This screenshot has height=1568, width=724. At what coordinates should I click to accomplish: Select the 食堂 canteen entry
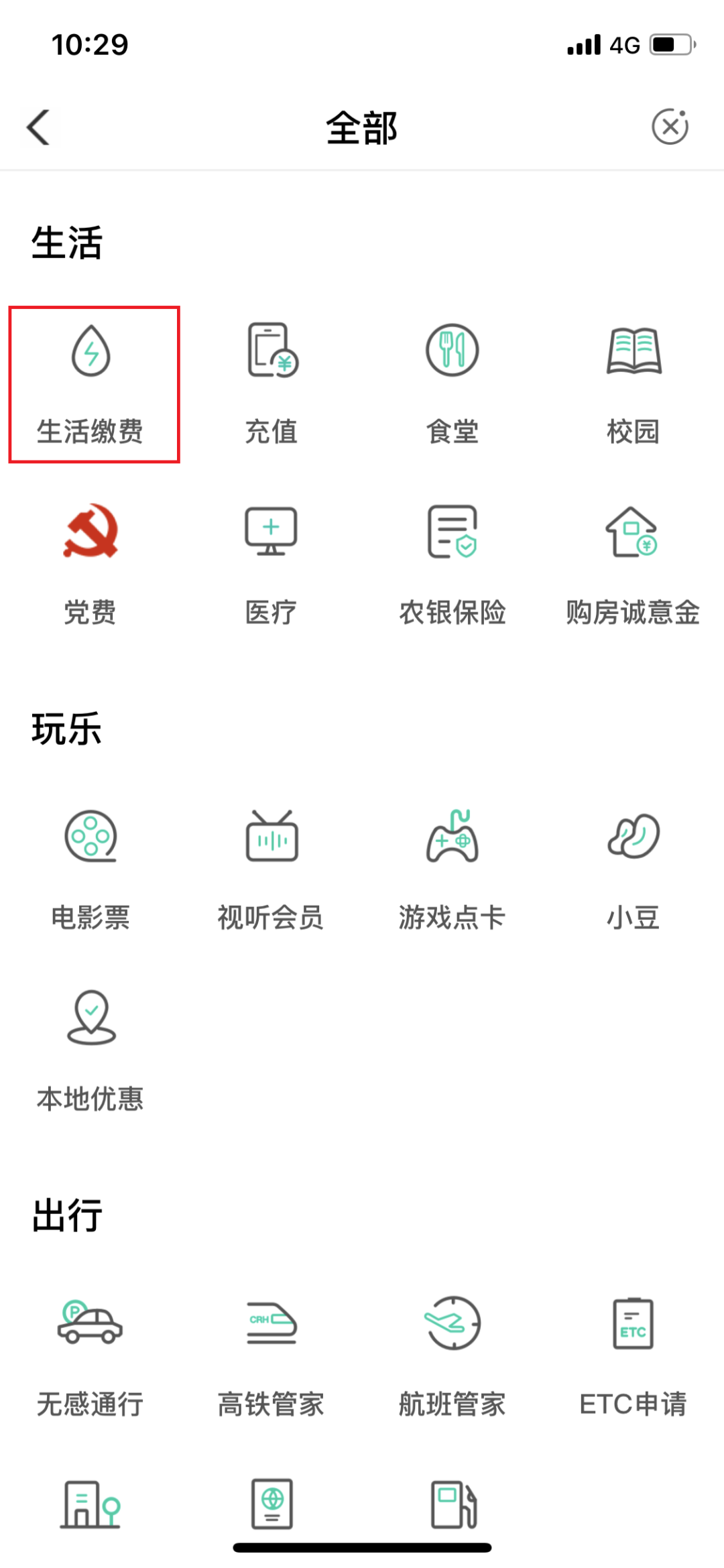coord(452,384)
